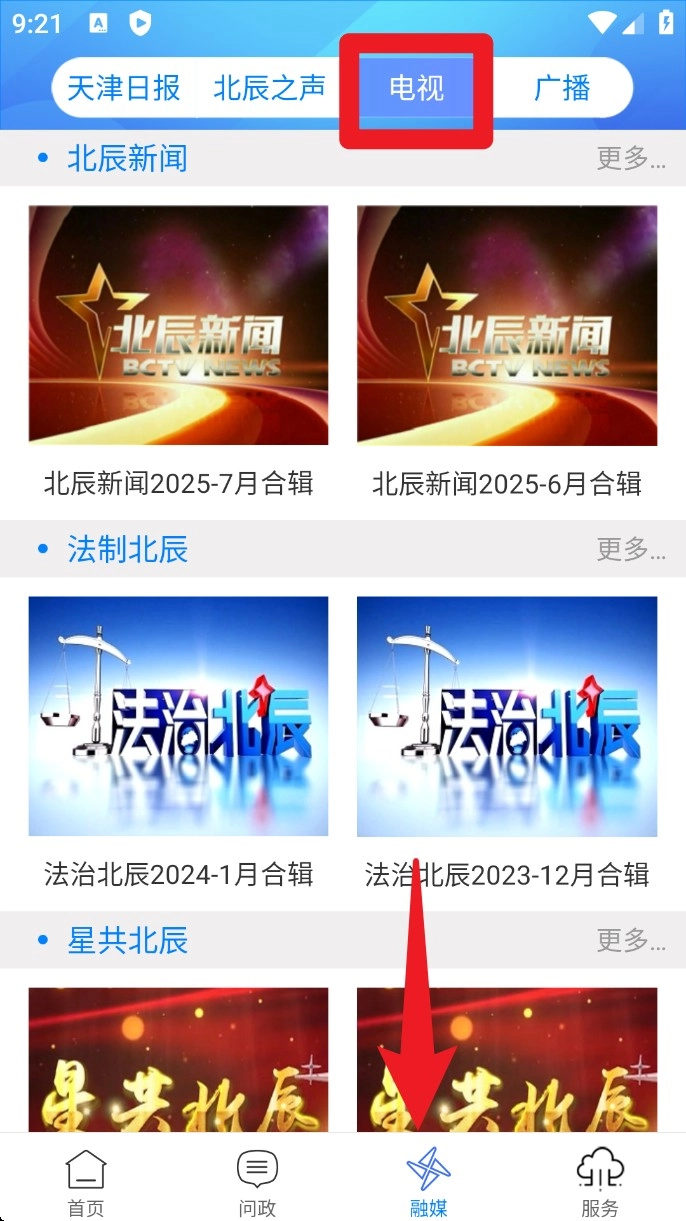Open the 问政 tab
Screen dimensions: 686x1221
point(257,1182)
